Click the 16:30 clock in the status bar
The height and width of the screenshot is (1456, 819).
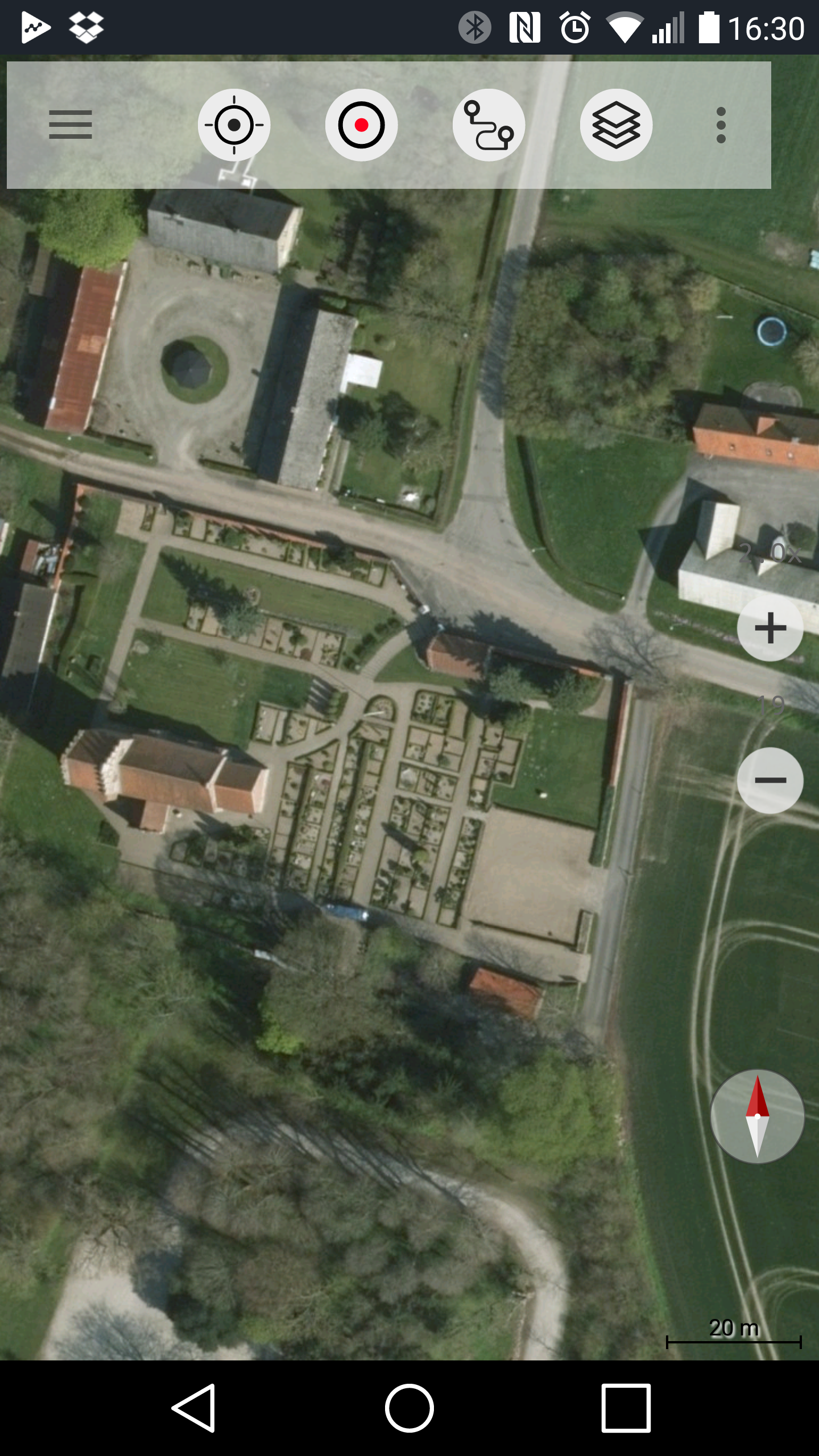[768, 26]
